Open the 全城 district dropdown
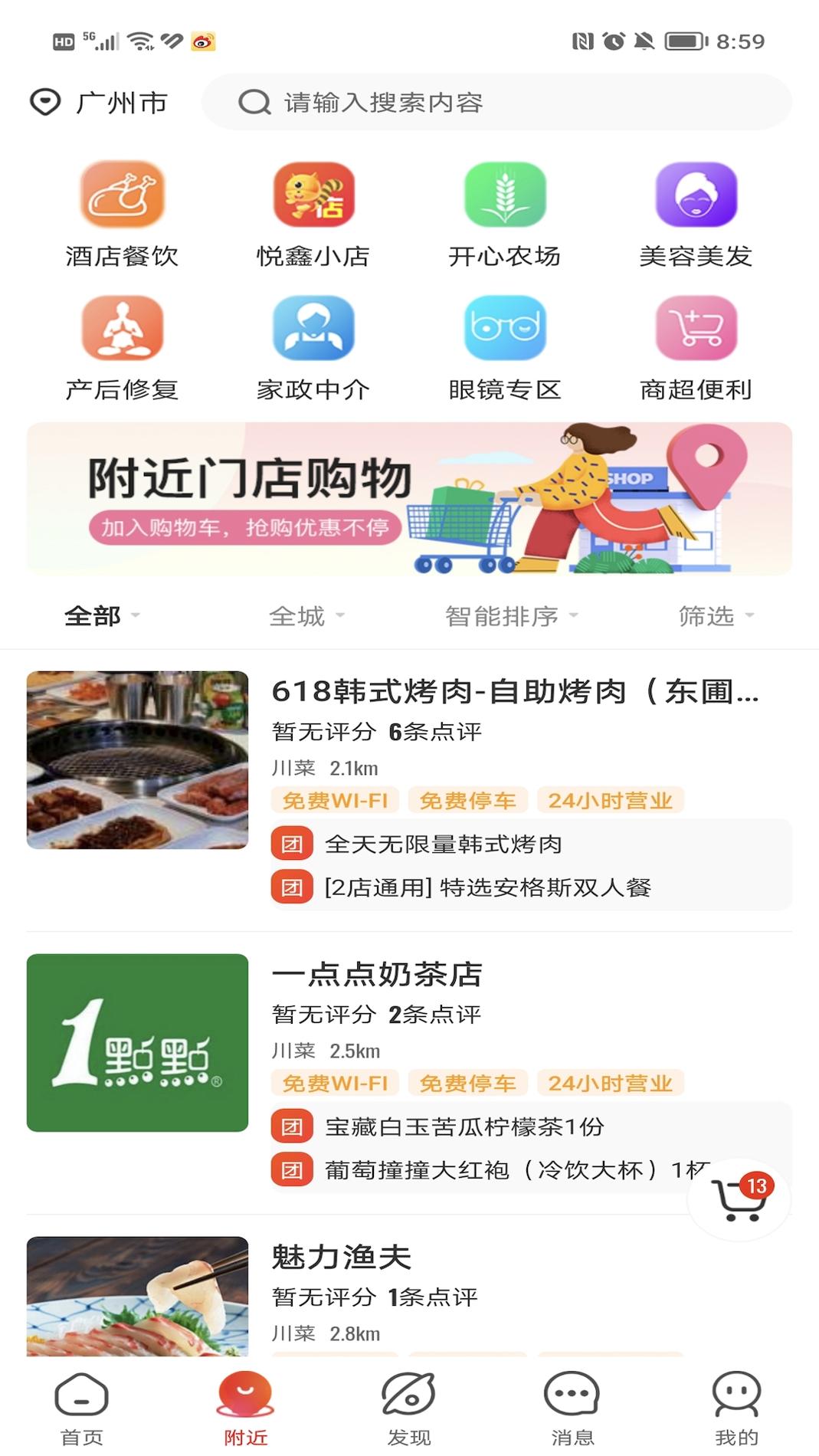Image resolution: width=819 pixels, height=1456 pixels. coord(305,615)
